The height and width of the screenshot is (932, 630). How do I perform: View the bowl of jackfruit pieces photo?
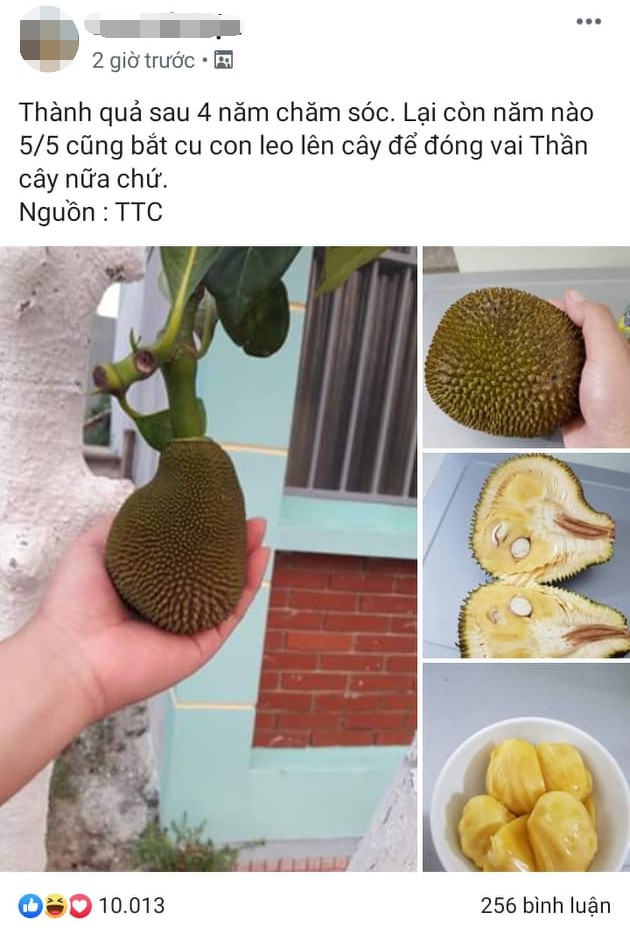(525, 767)
